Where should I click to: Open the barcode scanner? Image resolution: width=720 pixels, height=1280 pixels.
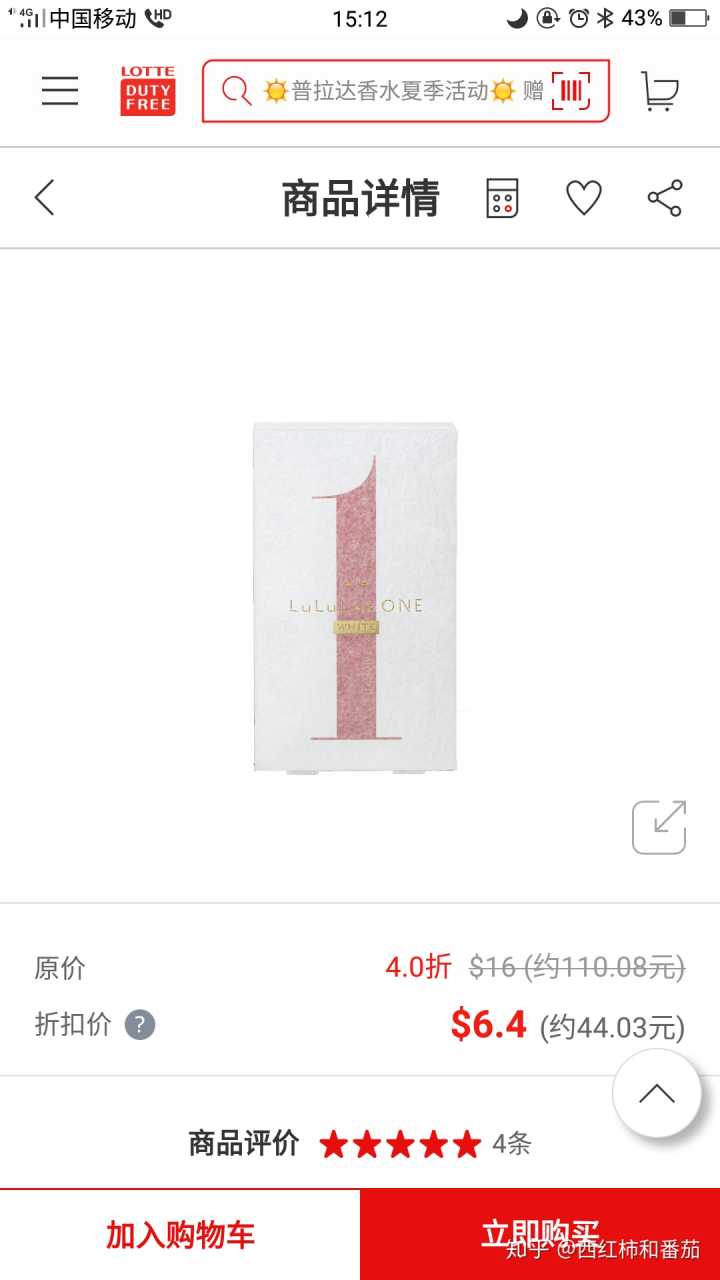coord(571,91)
